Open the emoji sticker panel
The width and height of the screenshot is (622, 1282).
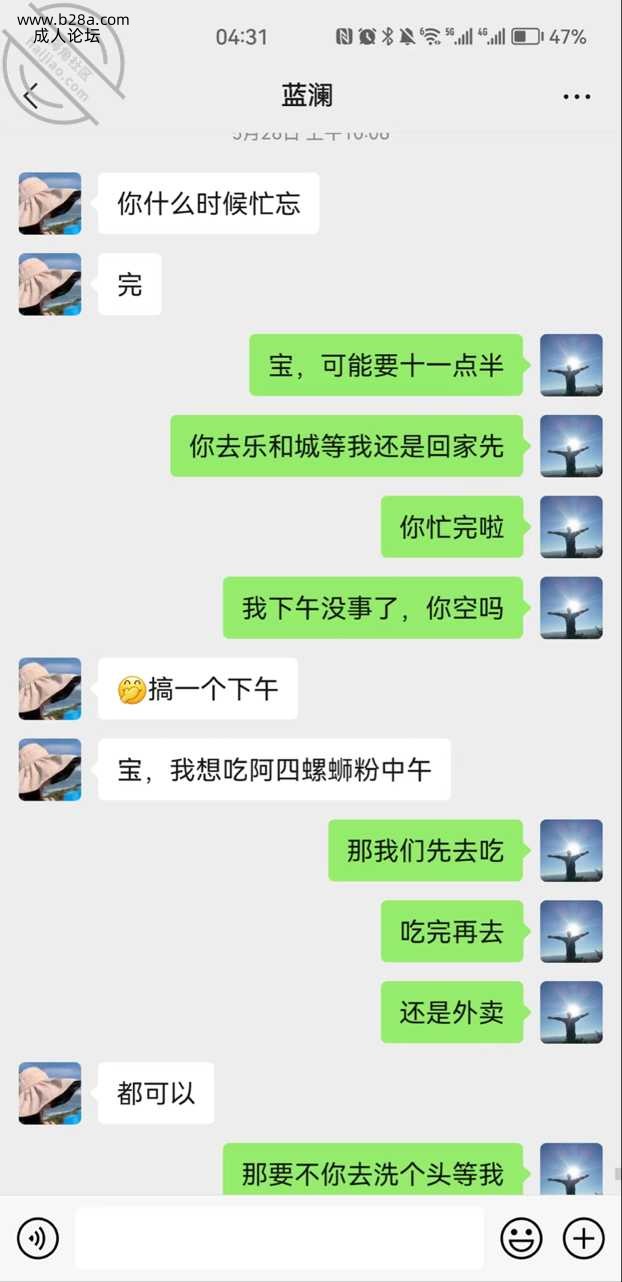pos(521,1239)
